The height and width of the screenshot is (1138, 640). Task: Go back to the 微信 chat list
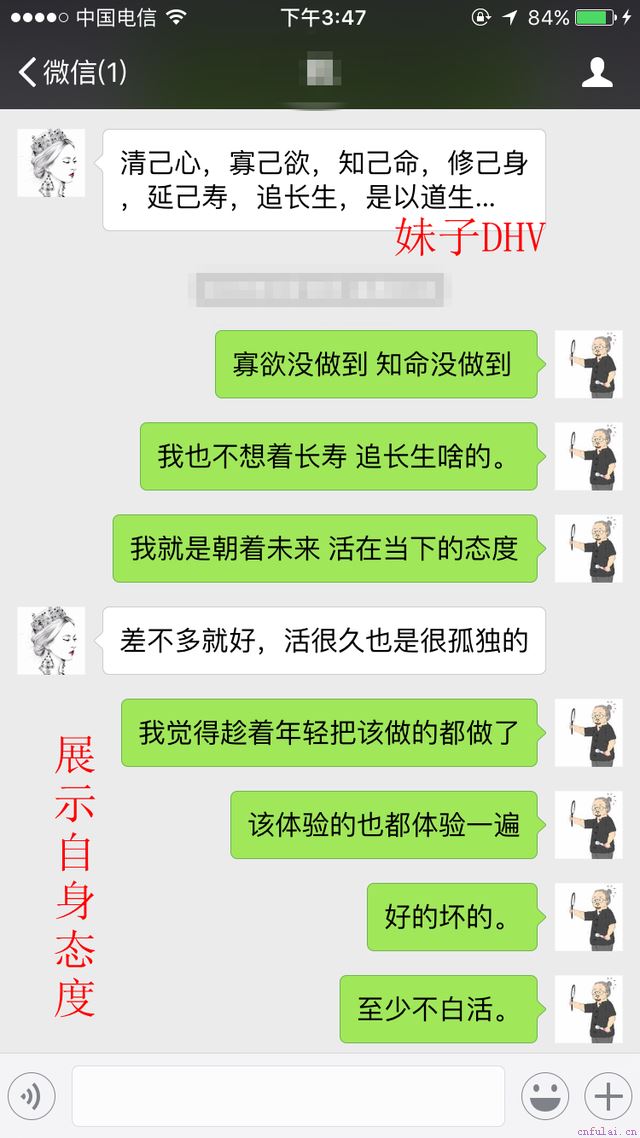point(70,72)
